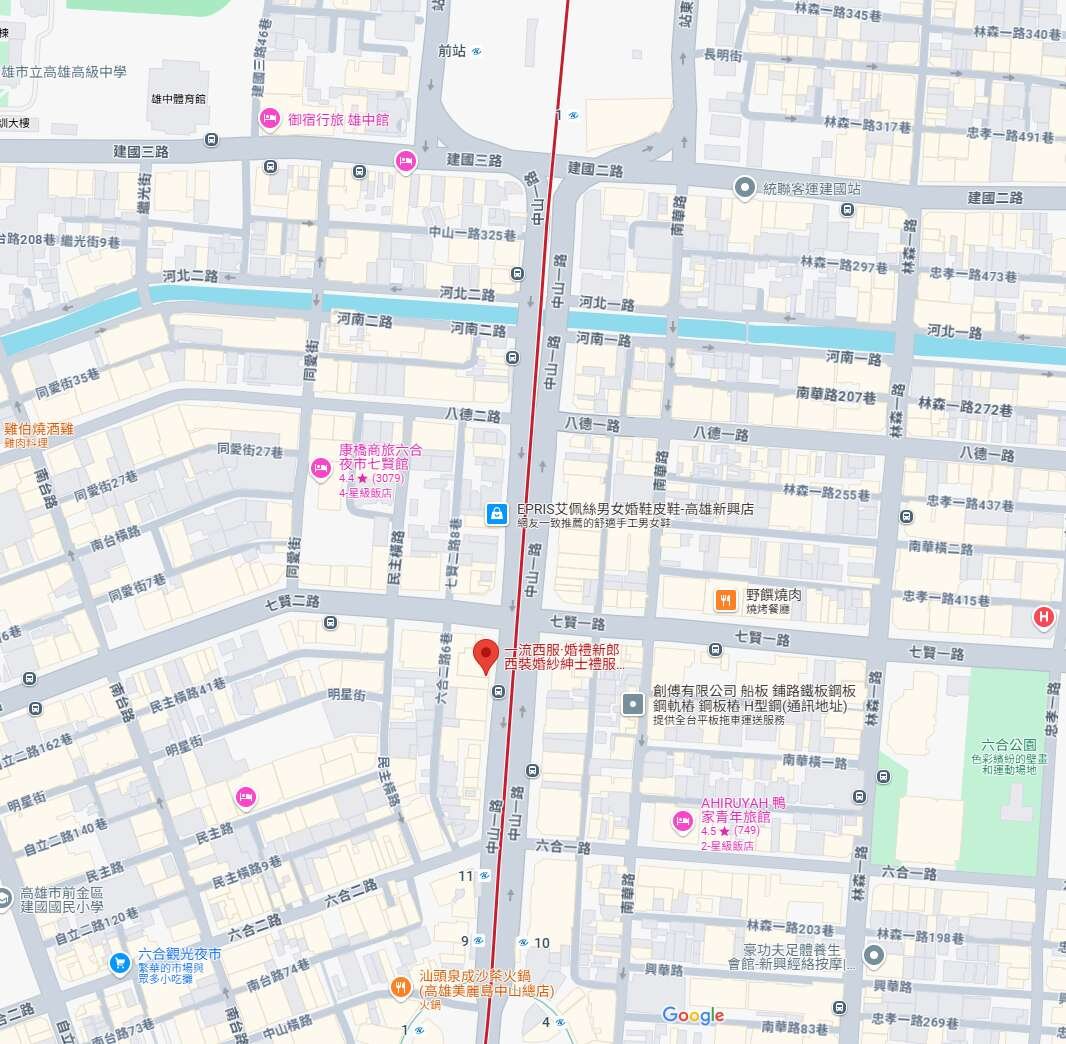Screen dimensions: 1066x1044
Task: Tap the red pin for 一流西服
Action: (485, 656)
